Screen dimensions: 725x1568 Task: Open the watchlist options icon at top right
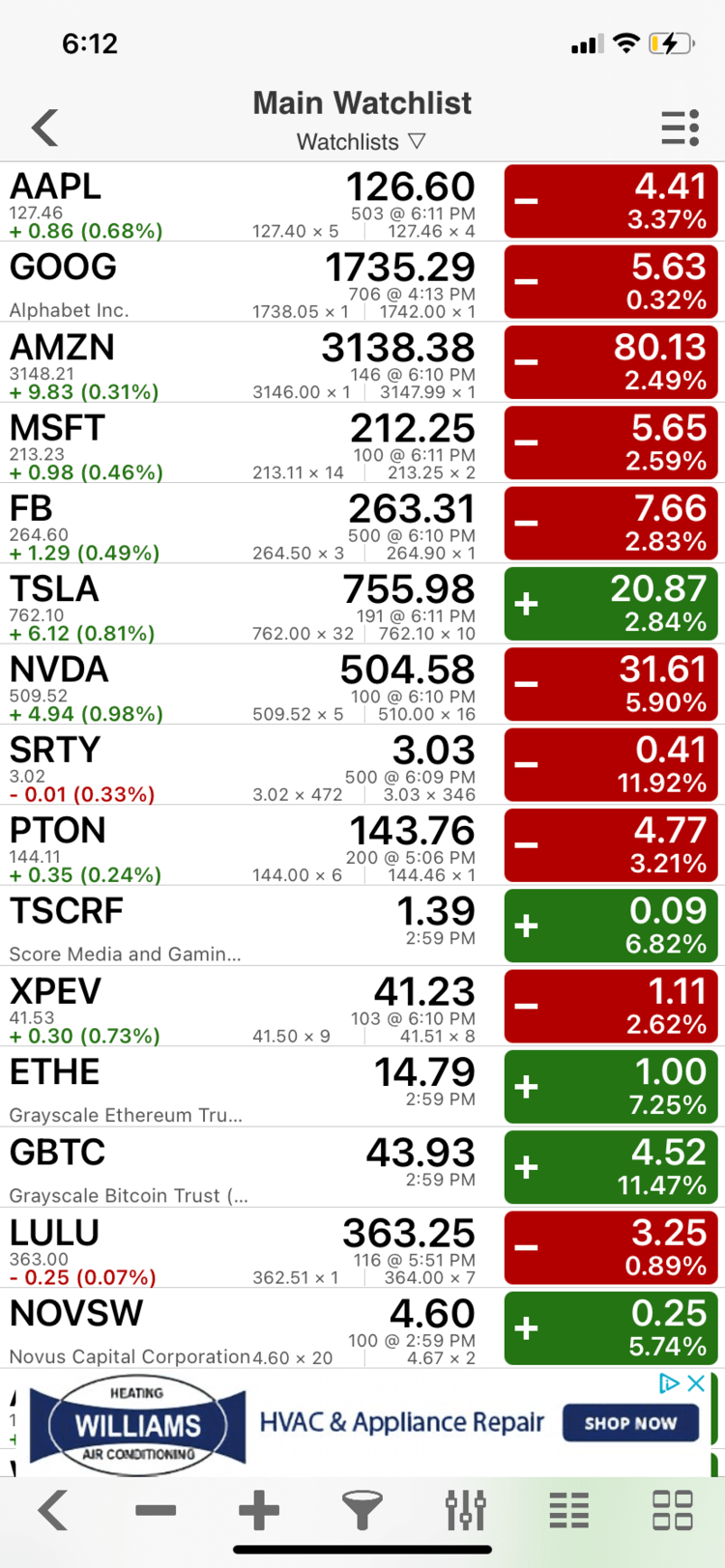click(680, 127)
